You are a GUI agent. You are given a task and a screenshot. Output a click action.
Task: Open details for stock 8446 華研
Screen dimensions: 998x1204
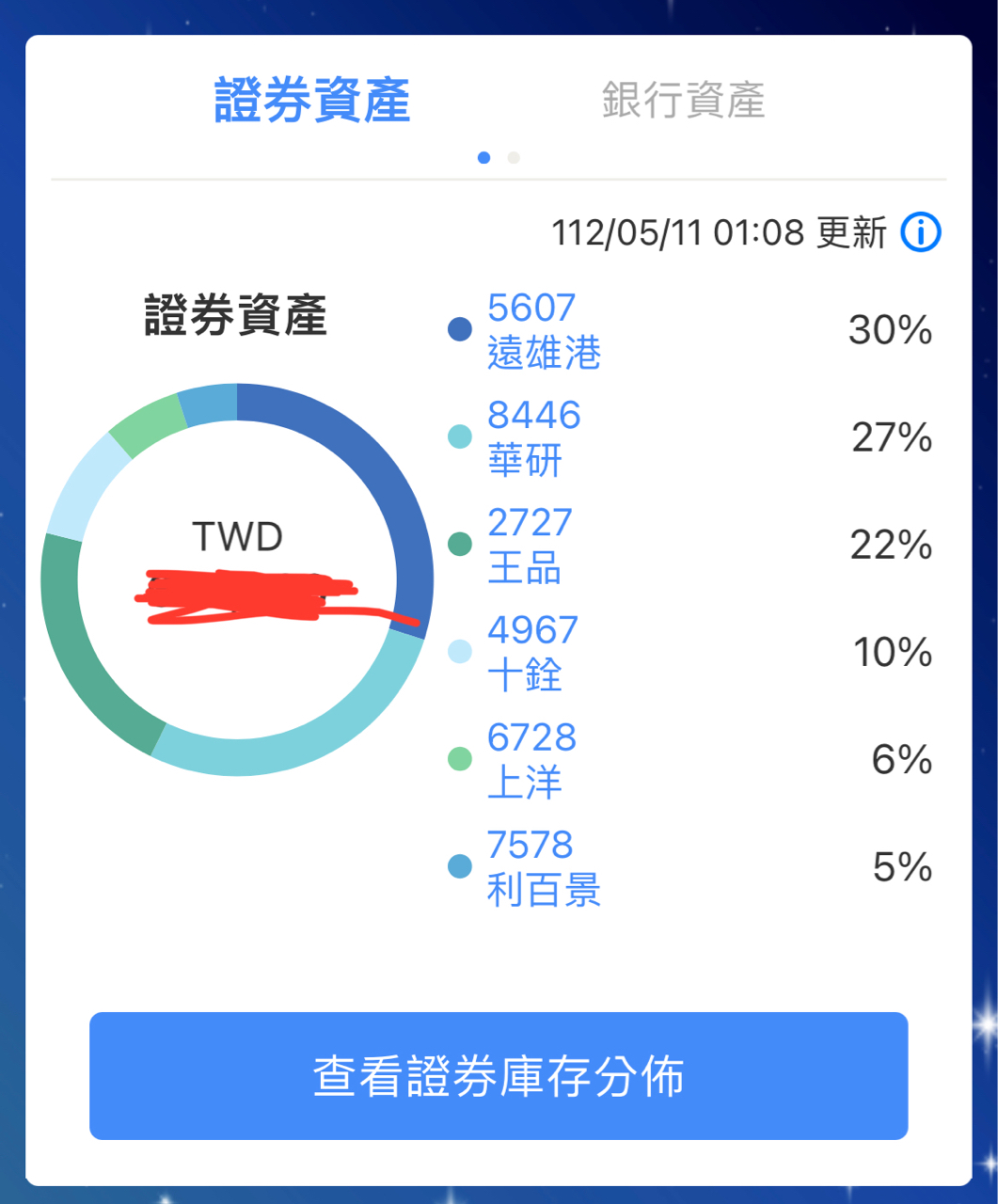point(533,436)
